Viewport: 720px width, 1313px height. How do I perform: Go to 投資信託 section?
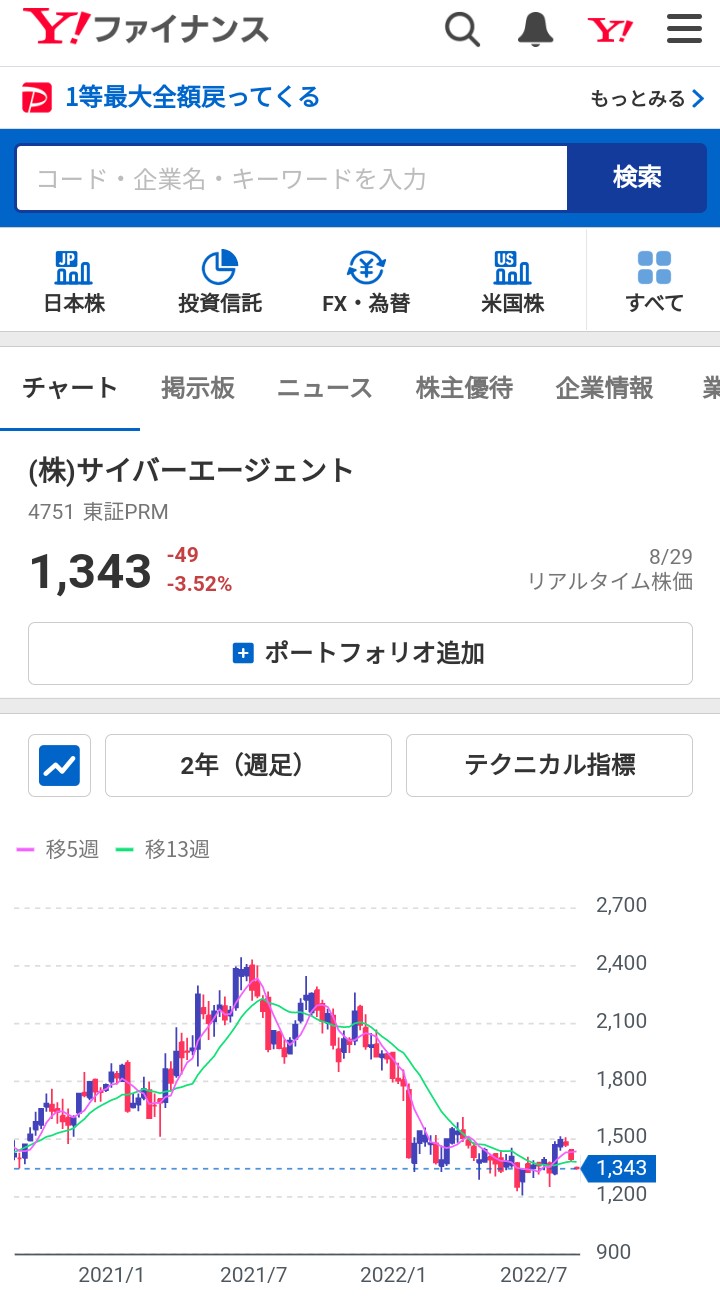click(220, 282)
